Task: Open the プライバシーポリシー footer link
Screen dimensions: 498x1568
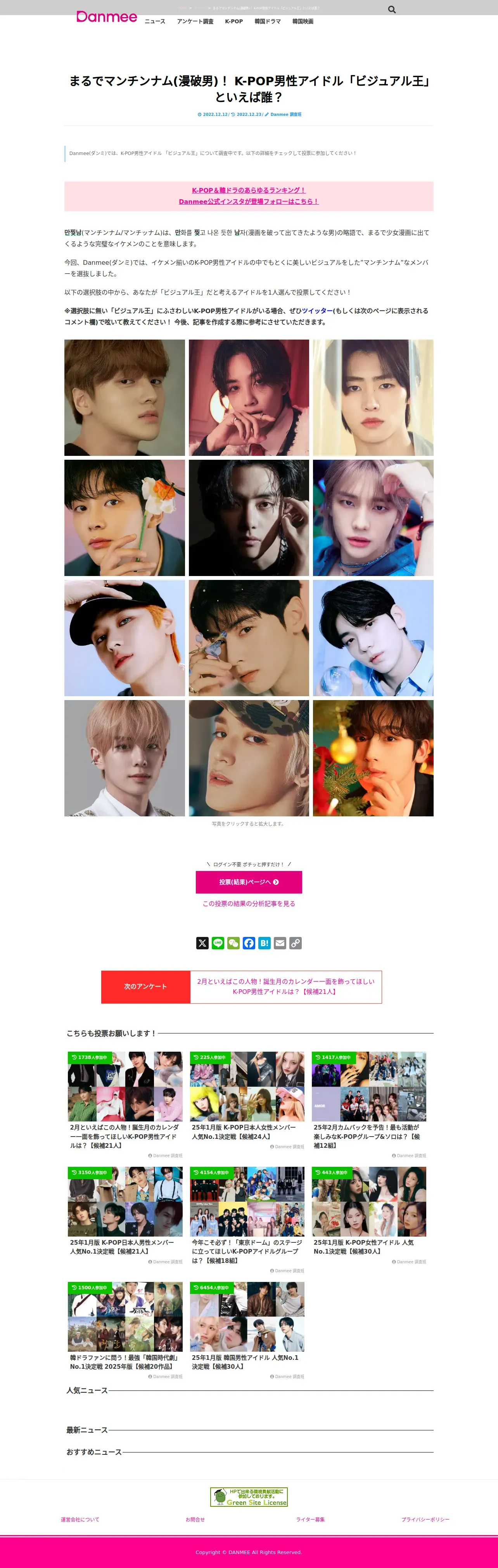Action: [425, 1519]
